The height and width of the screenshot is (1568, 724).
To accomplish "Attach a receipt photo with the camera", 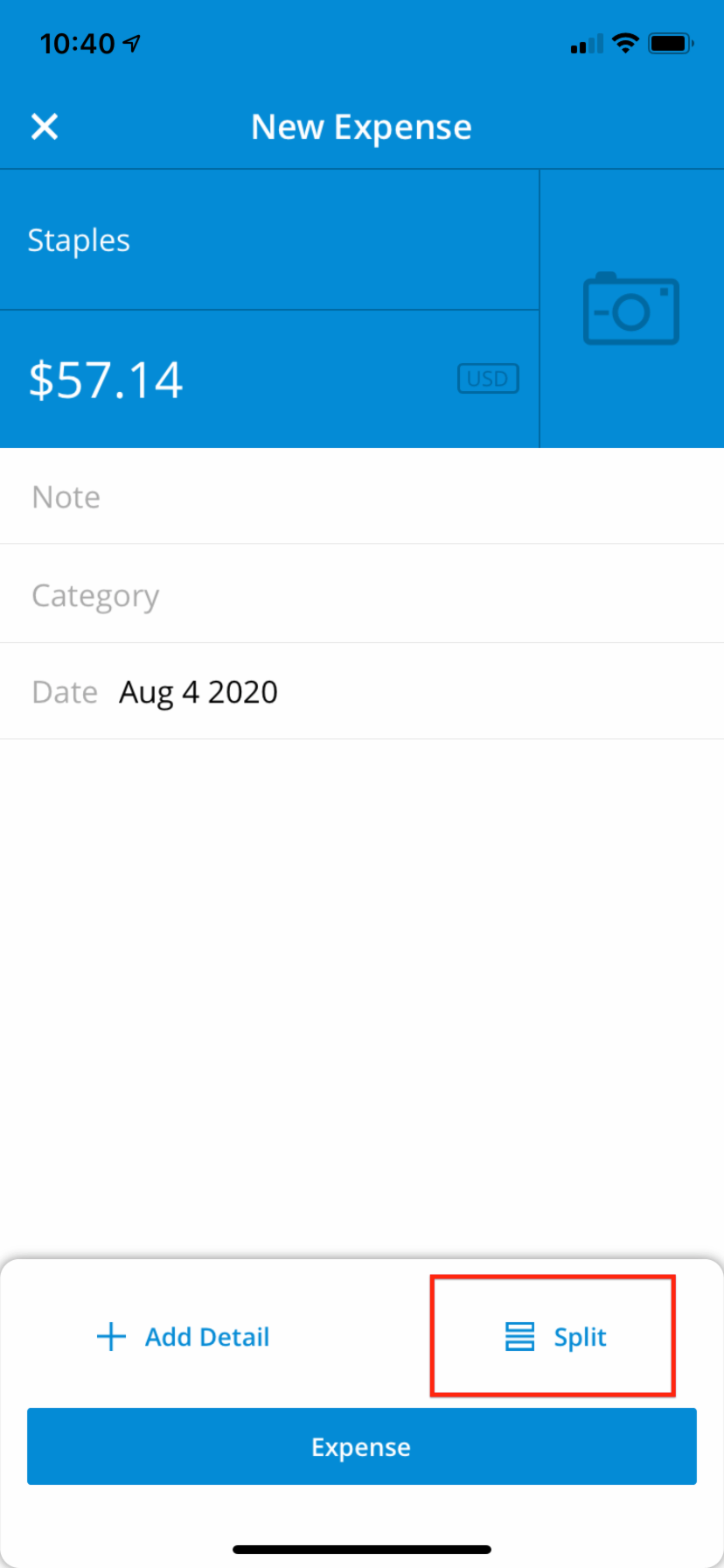I will 630,309.
